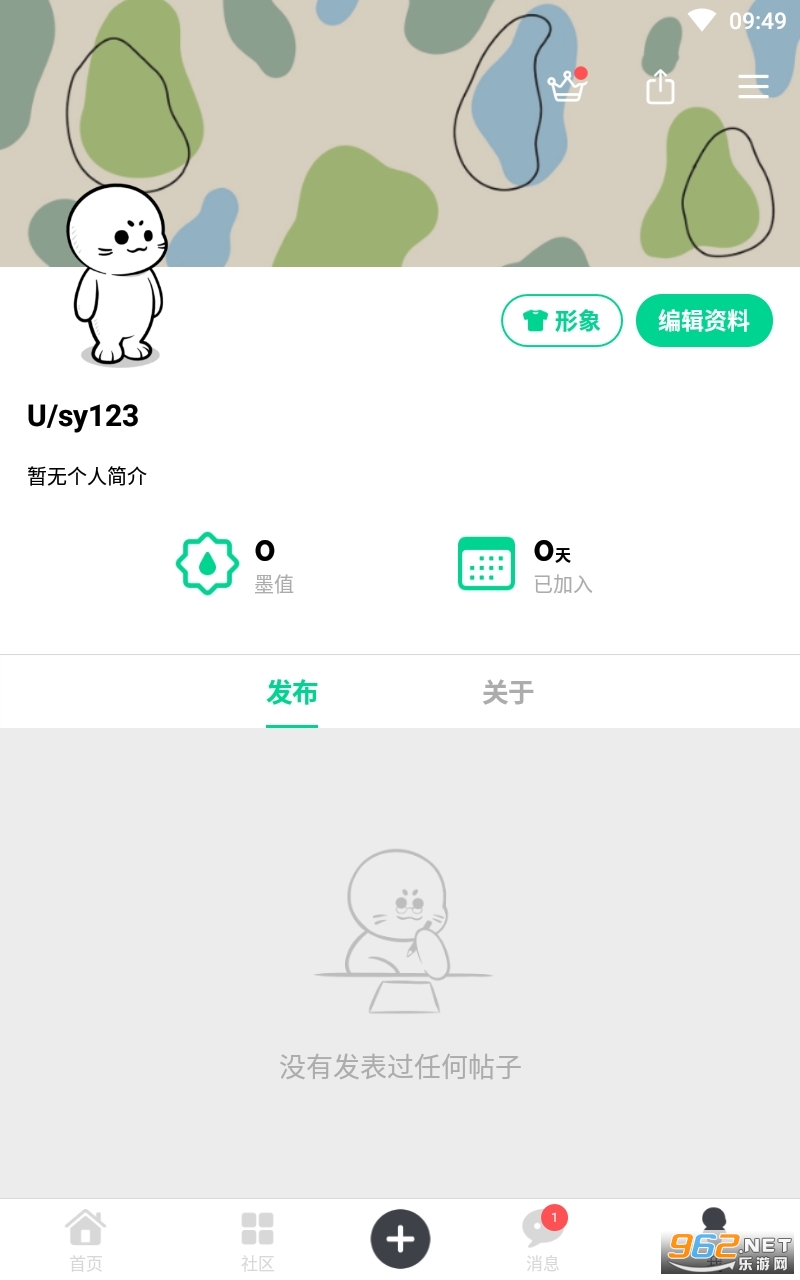This screenshot has width=800, height=1280.
Task: Click the empty state seal illustration
Action: click(x=400, y=930)
